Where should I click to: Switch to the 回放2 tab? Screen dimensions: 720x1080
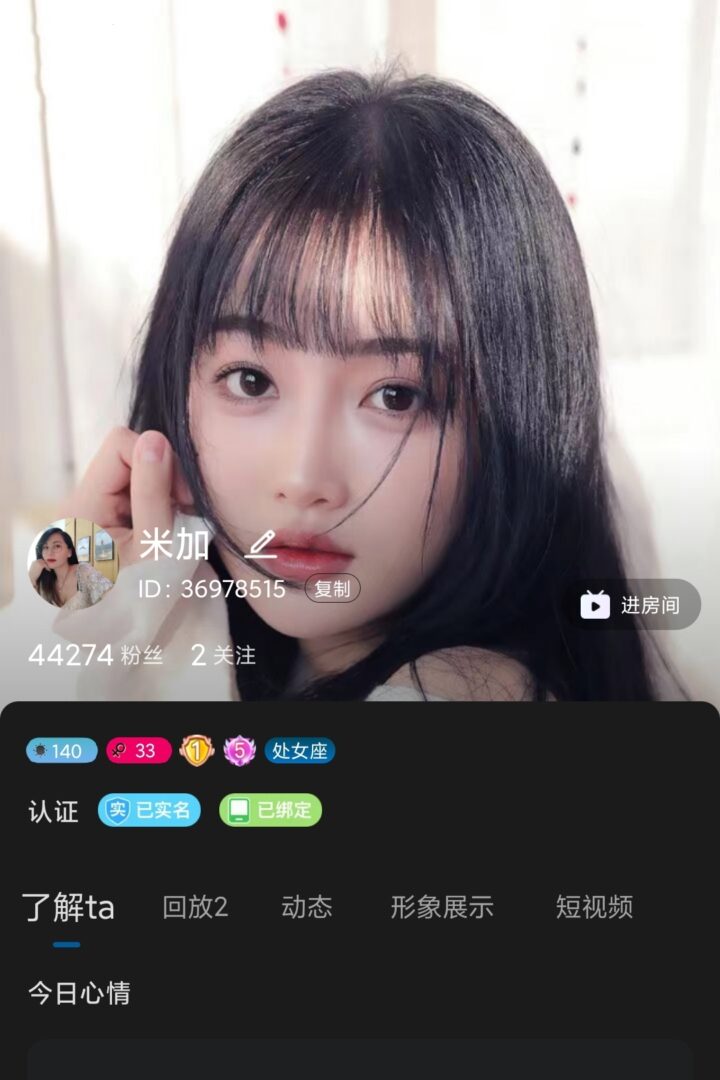point(195,907)
